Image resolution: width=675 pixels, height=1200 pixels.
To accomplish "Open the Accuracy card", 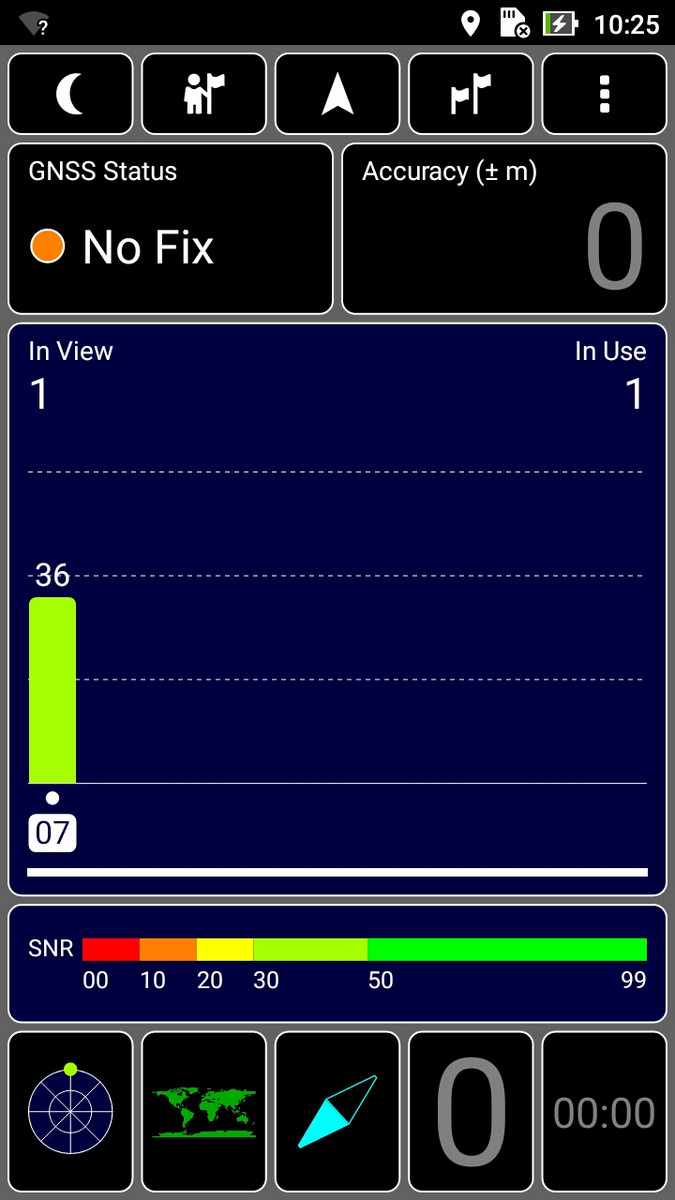I will coord(504,229).
